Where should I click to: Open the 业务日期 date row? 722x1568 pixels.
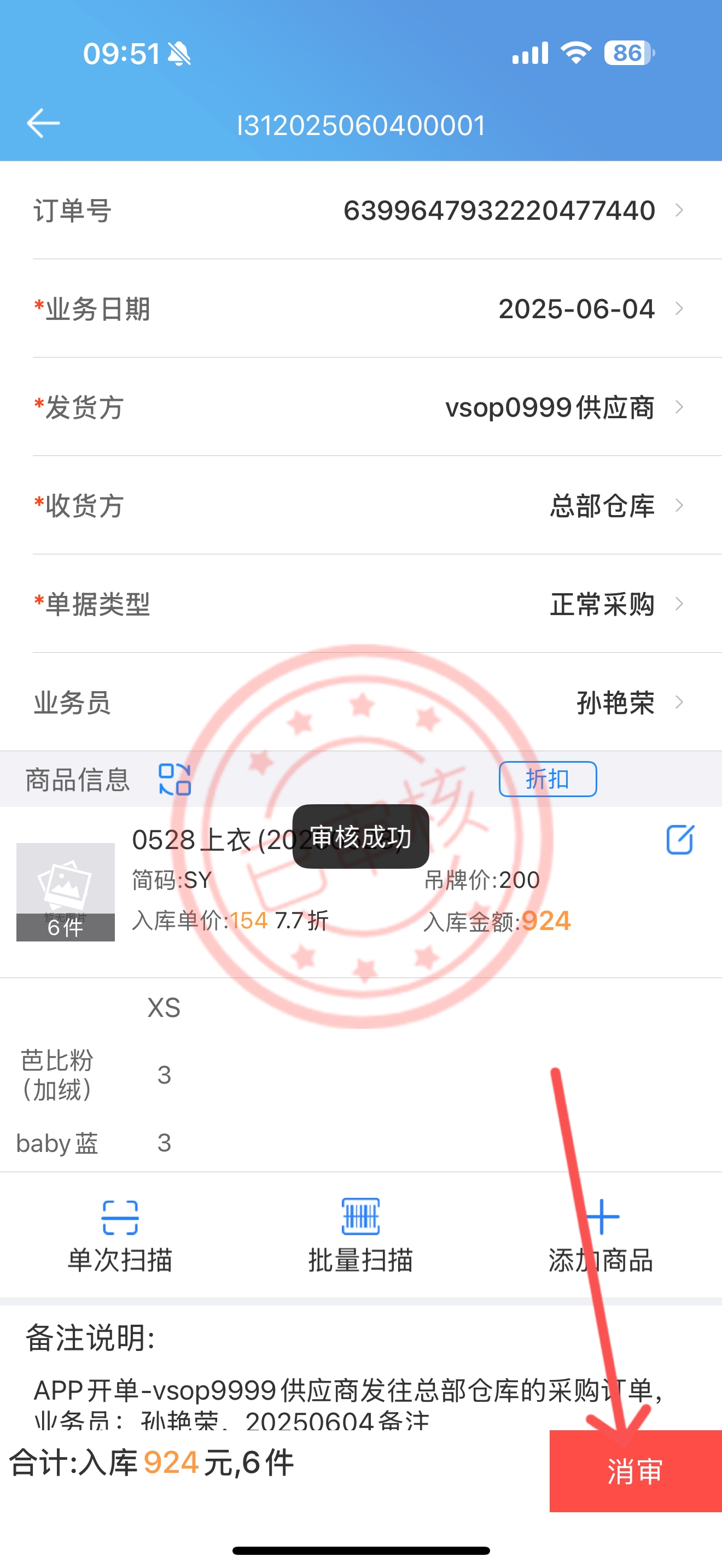pyautogui.click(x=361, y=308)
